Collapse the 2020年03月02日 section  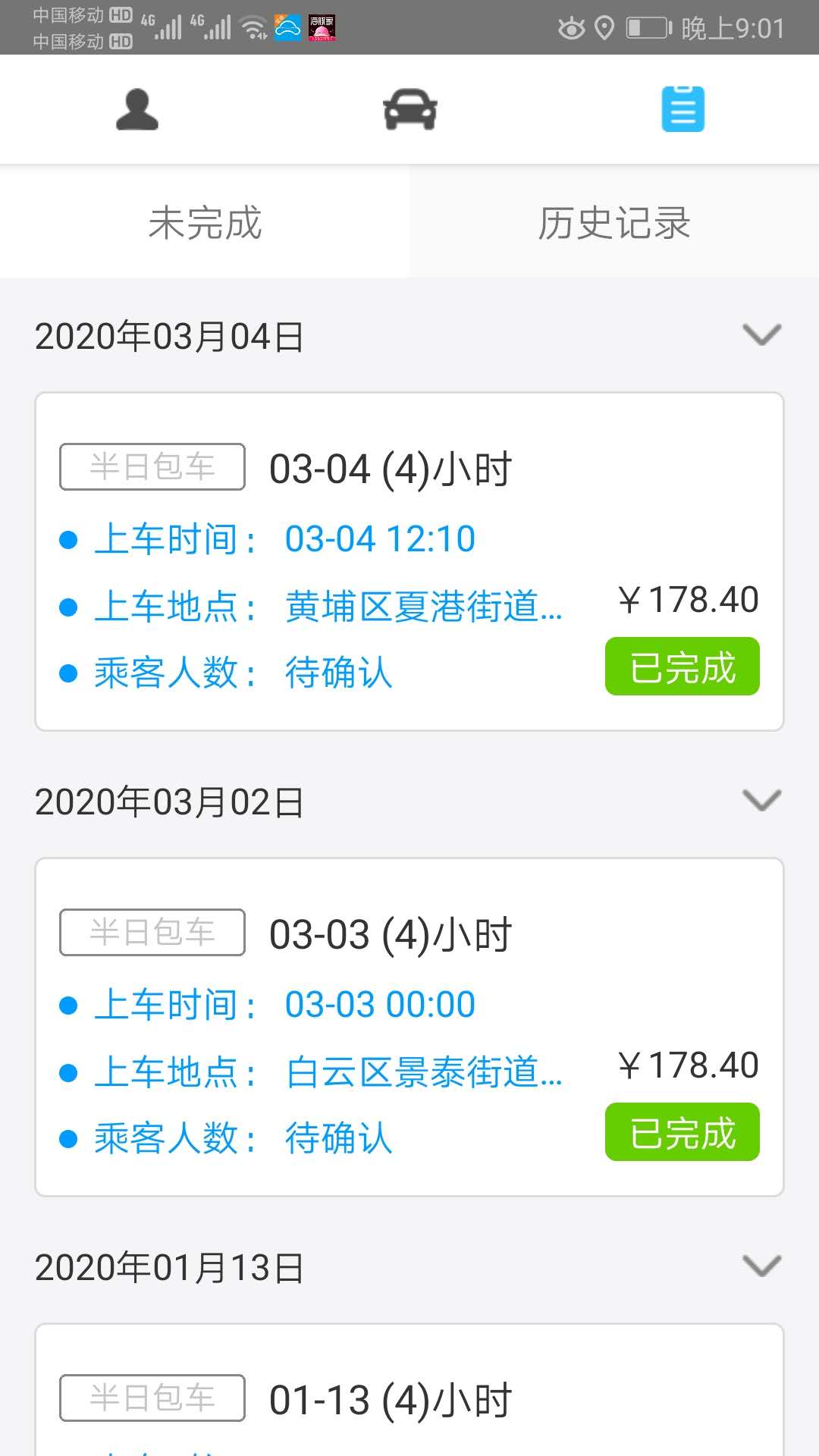762,800
